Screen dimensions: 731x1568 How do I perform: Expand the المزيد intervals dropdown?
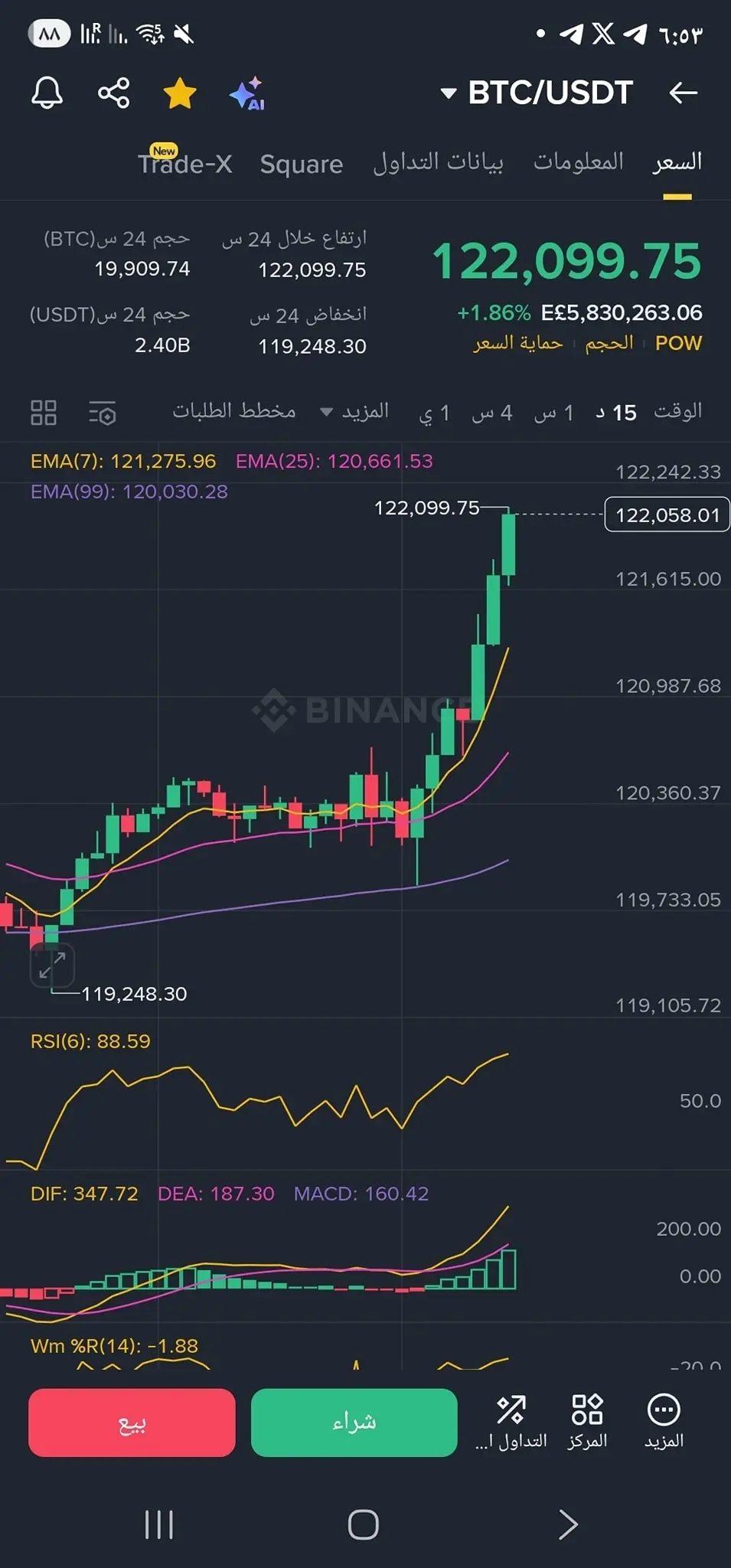[x=354, y=412]
